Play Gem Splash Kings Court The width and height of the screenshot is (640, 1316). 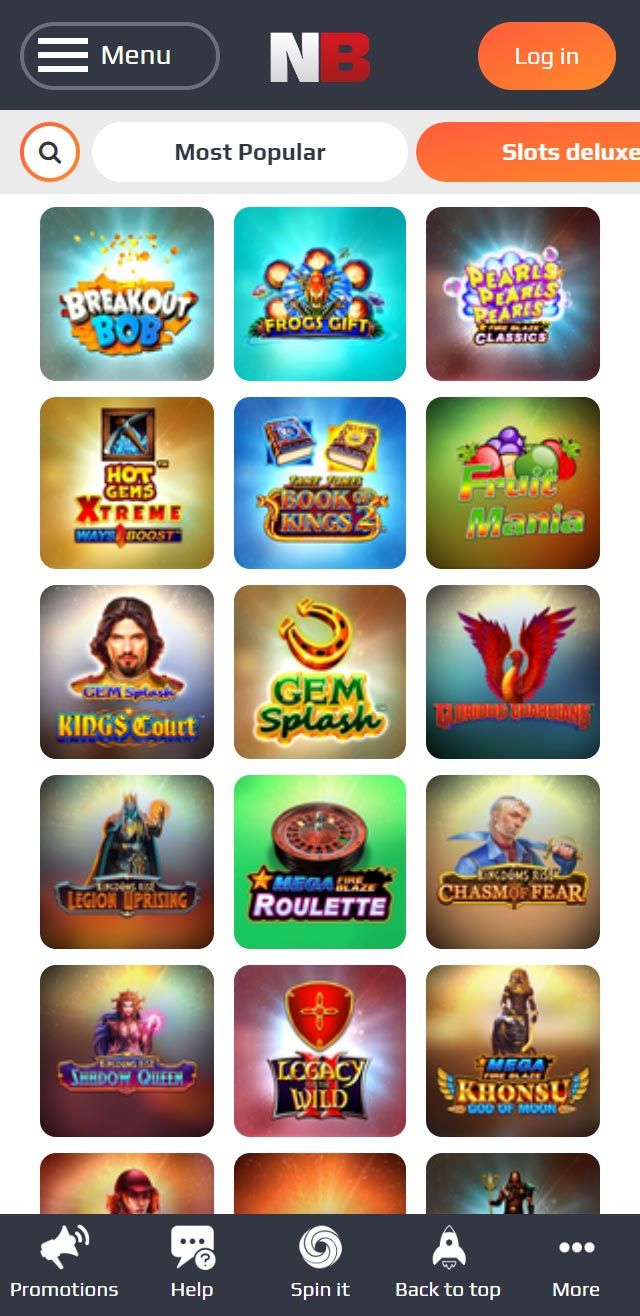tap(127, 672)
